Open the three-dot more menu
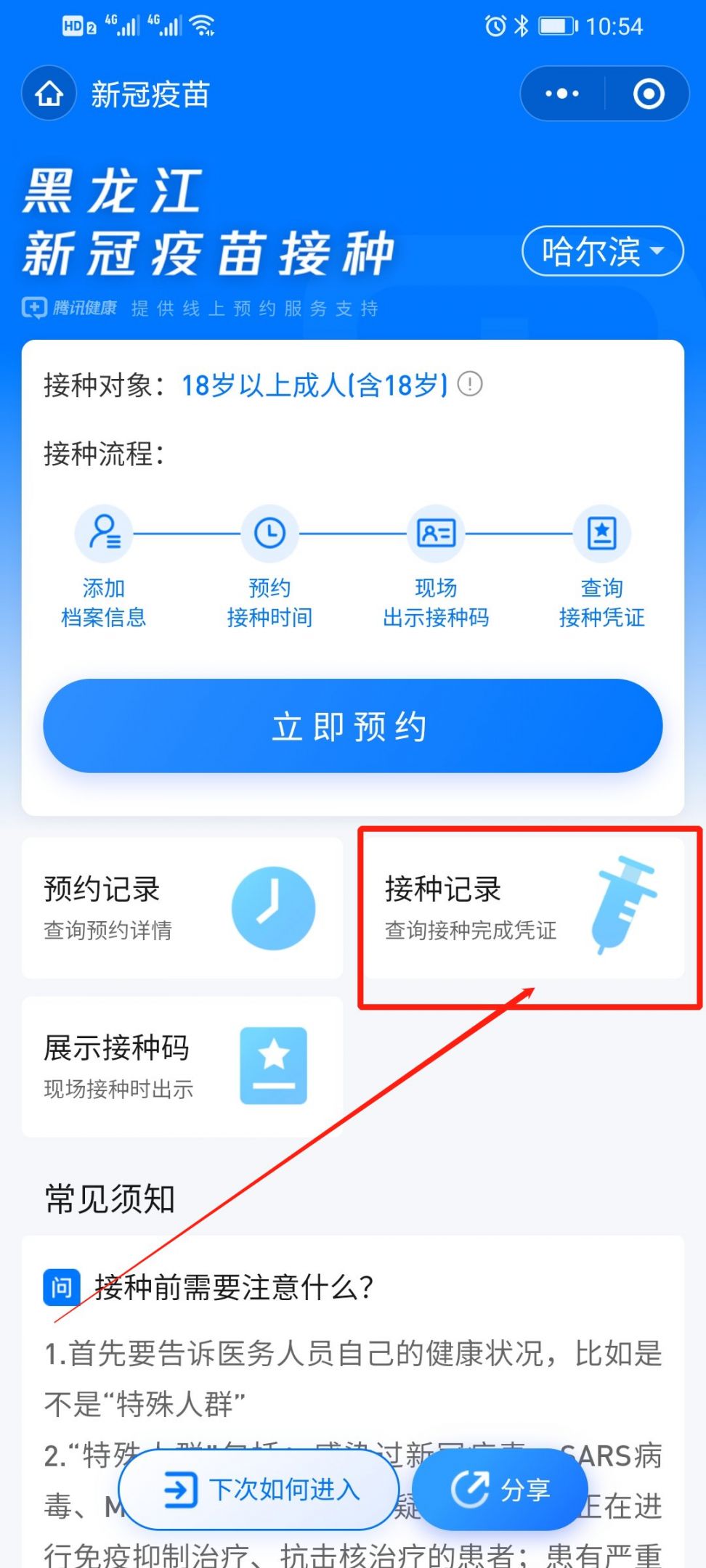Image resolution: width=706 pixels, height=1568 pixels. (x=561, y=94)
